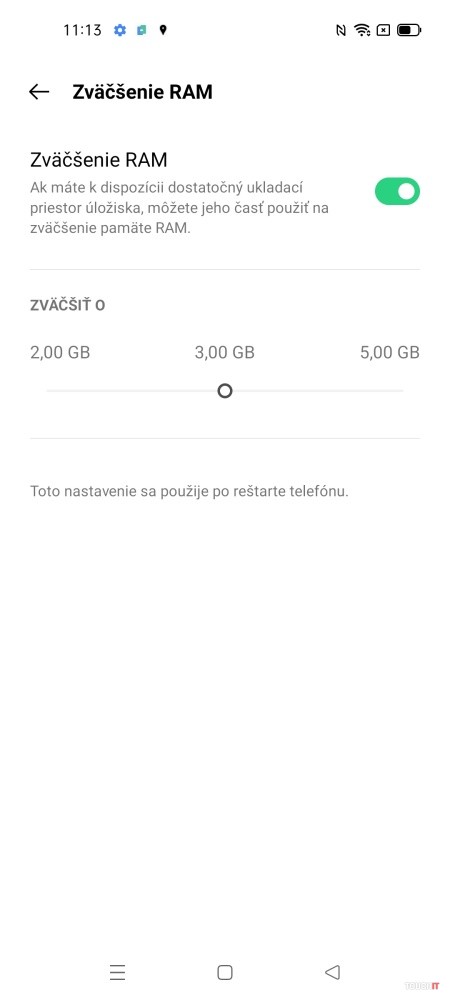Go to home screen via square button
Image resolution: width=450 pixels, height=1000 pixels.
point(224,972)
